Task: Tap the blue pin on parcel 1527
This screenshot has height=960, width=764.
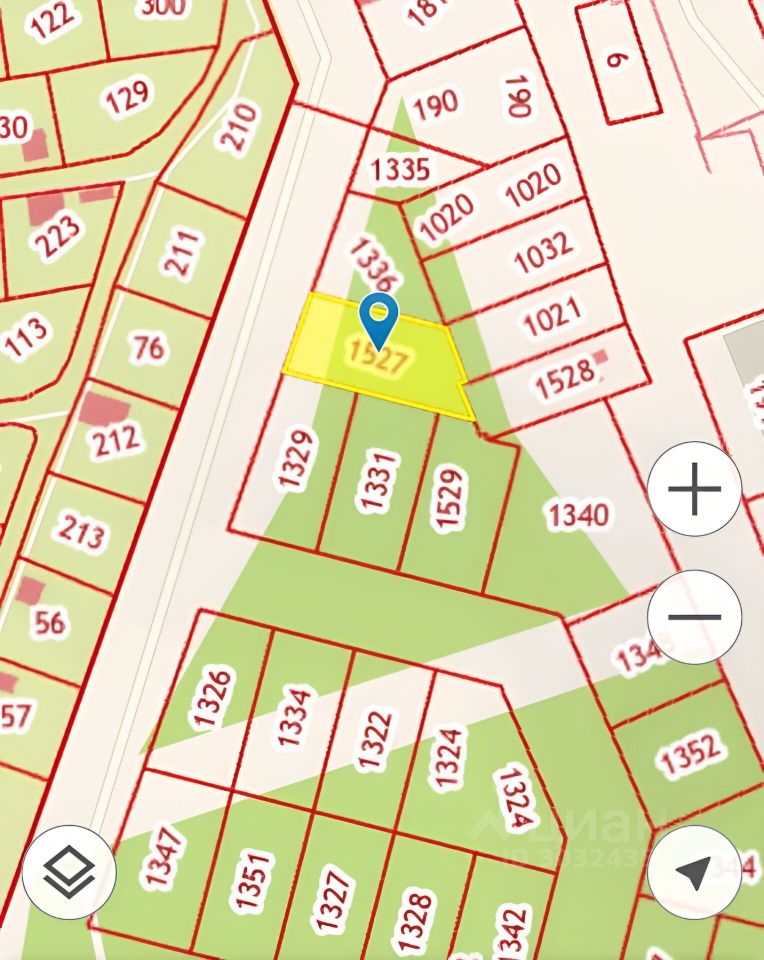Action: click(379, 317)
